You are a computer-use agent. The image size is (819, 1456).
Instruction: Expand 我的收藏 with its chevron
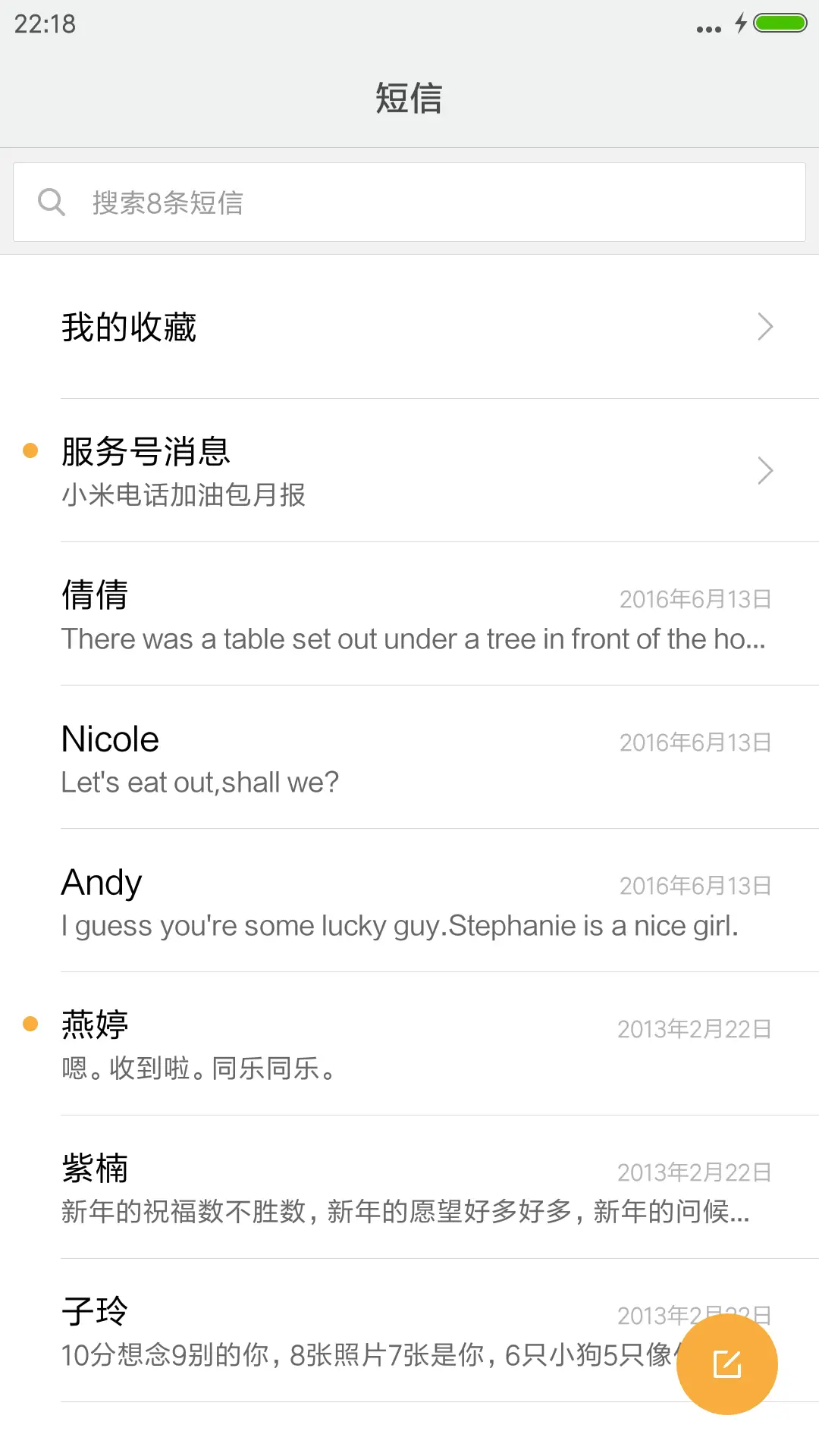[765, 326]
